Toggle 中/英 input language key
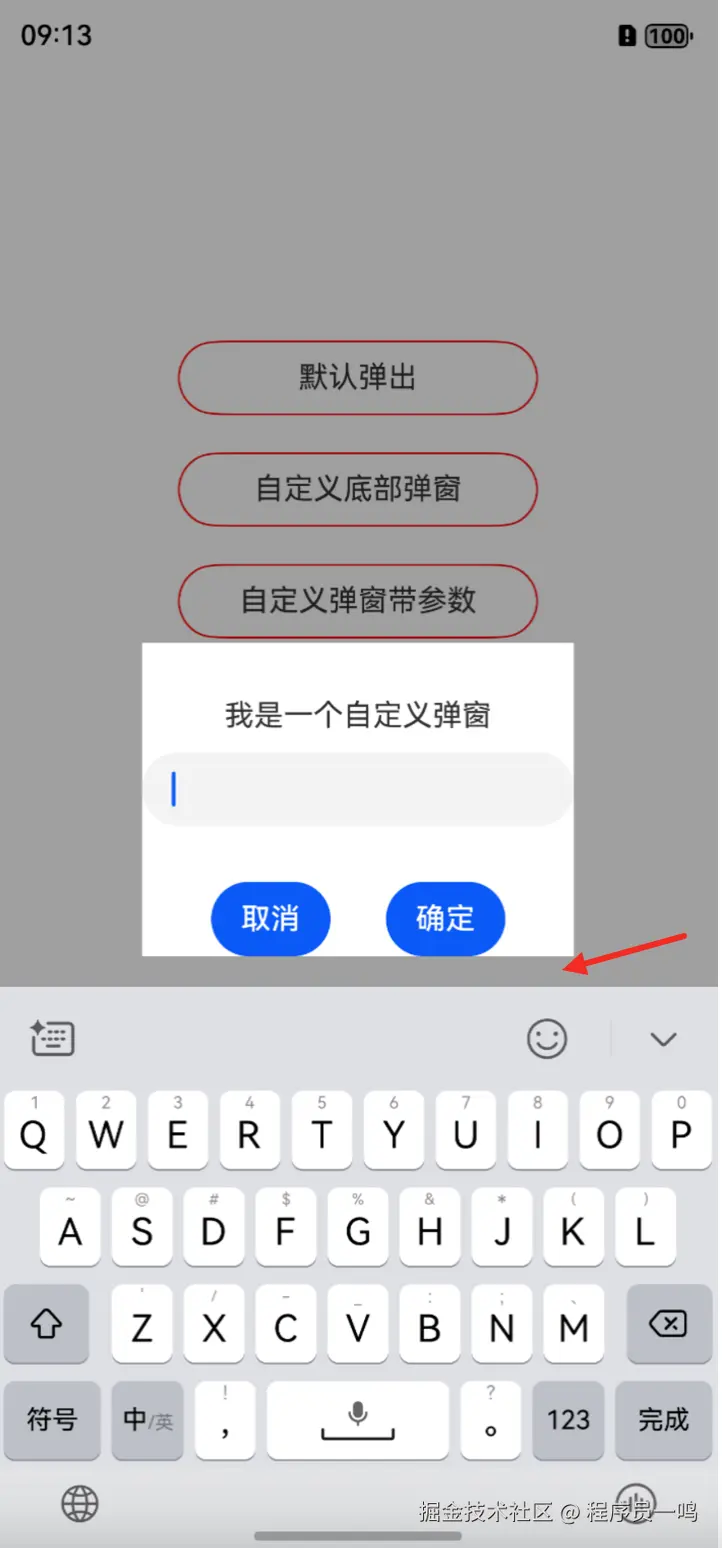 tap(147, 1420)
